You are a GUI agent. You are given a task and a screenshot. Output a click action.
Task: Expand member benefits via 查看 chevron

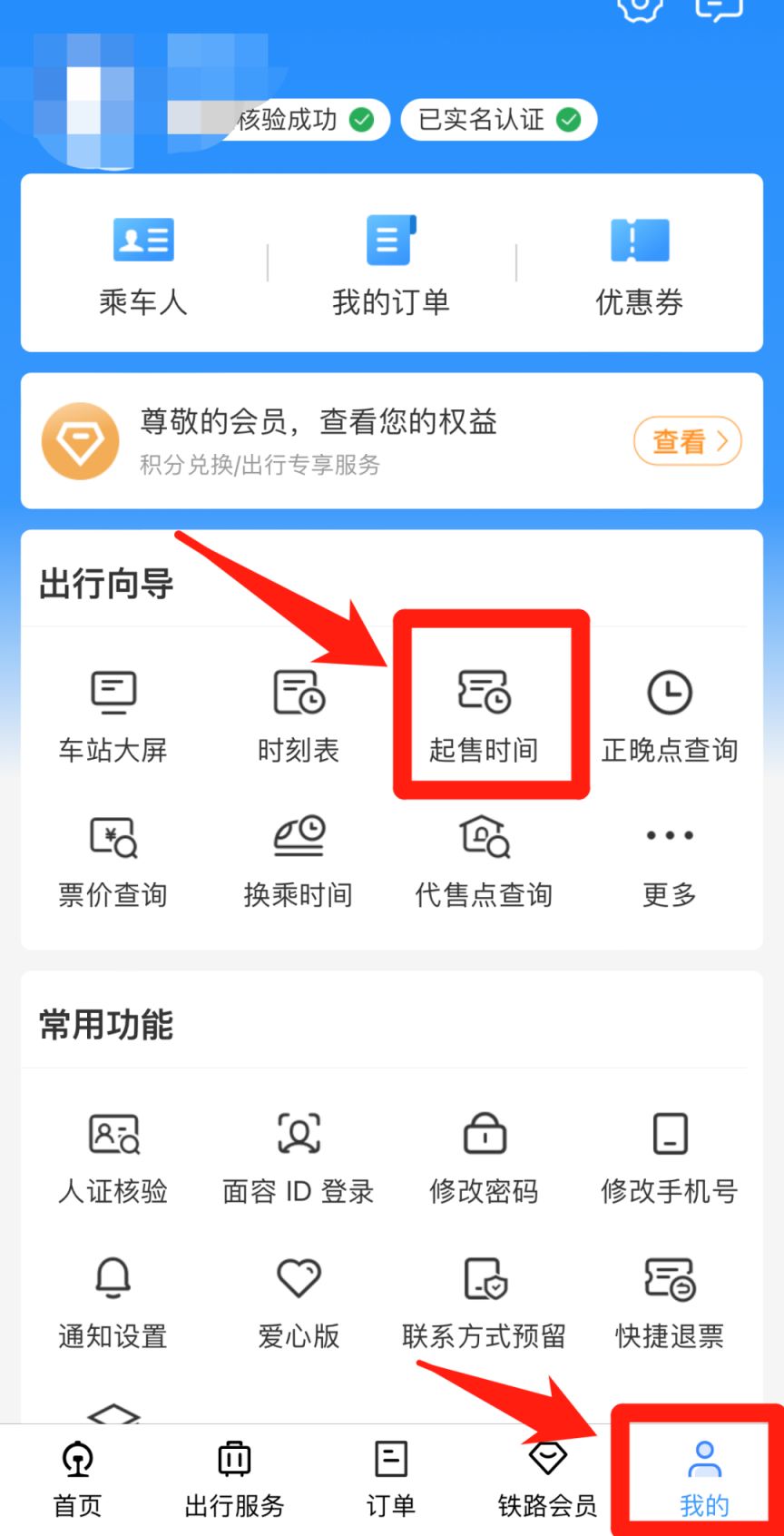click(x=687, y=441)
